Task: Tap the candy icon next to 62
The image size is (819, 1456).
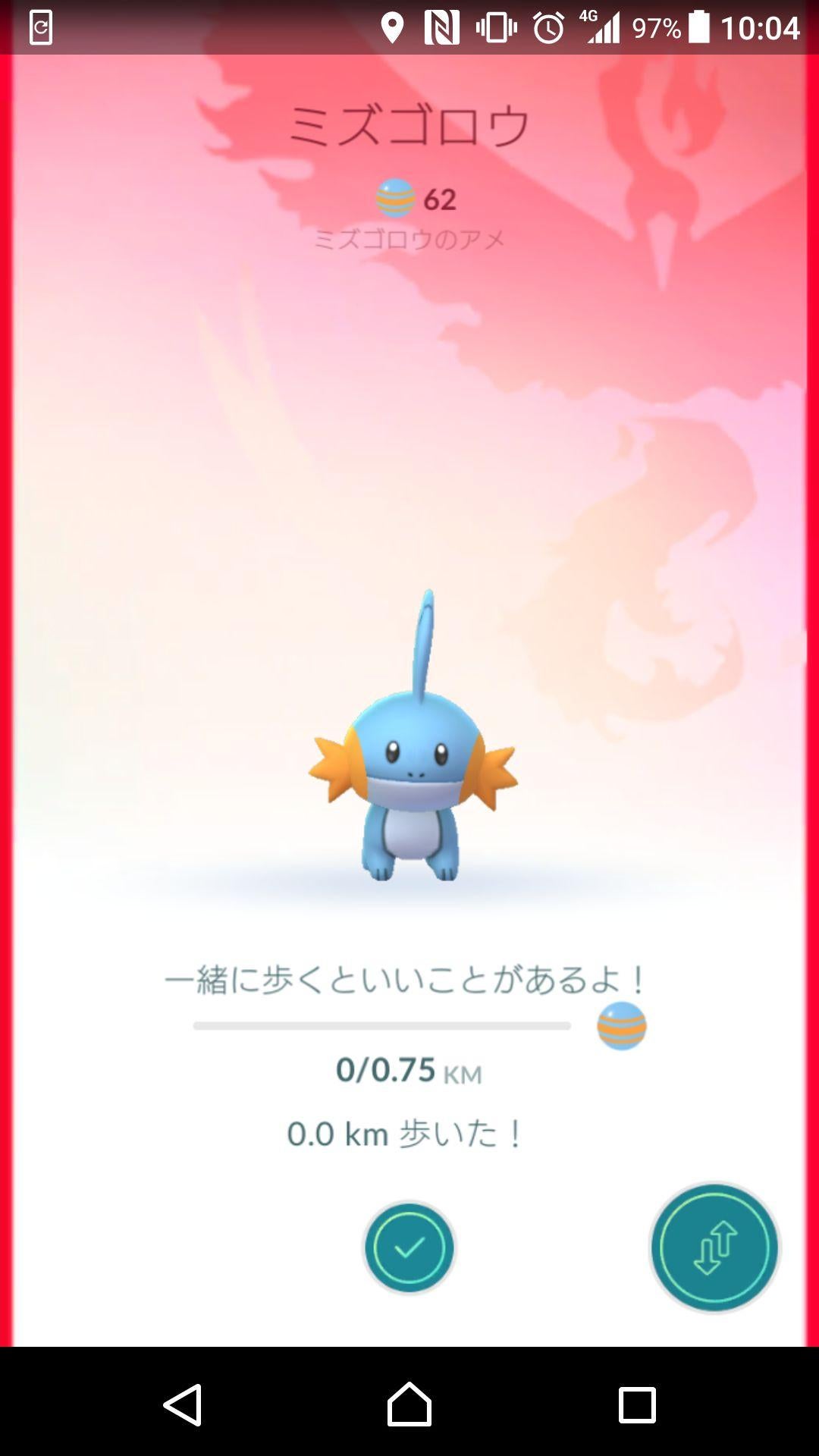Action: pos(395,199)
